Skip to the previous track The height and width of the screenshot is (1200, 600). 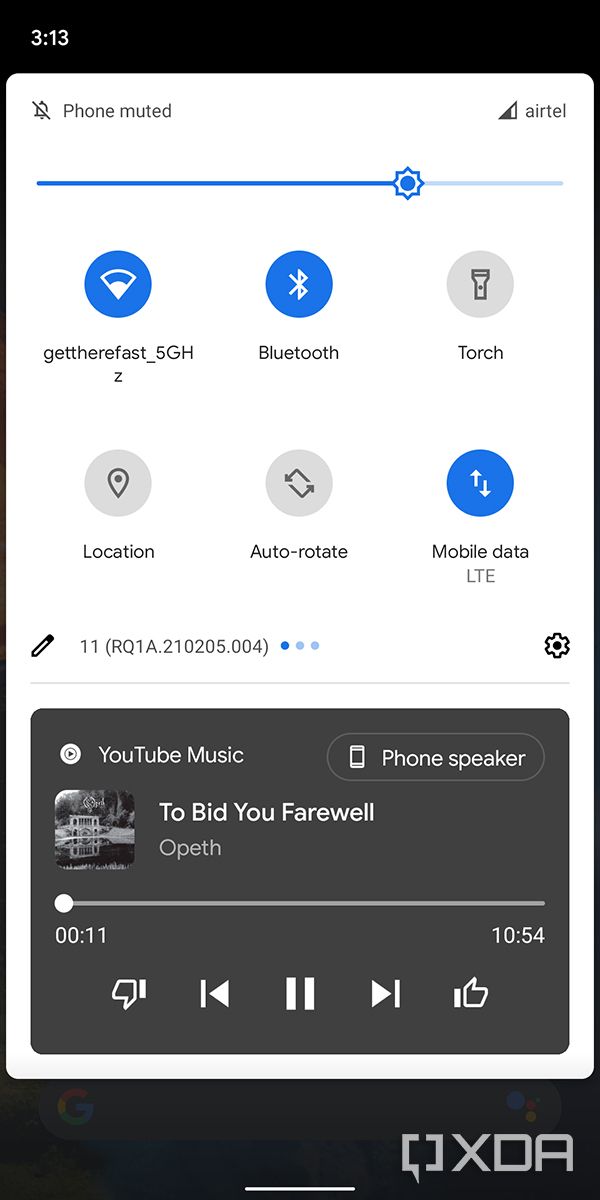[x=215, y=993]
